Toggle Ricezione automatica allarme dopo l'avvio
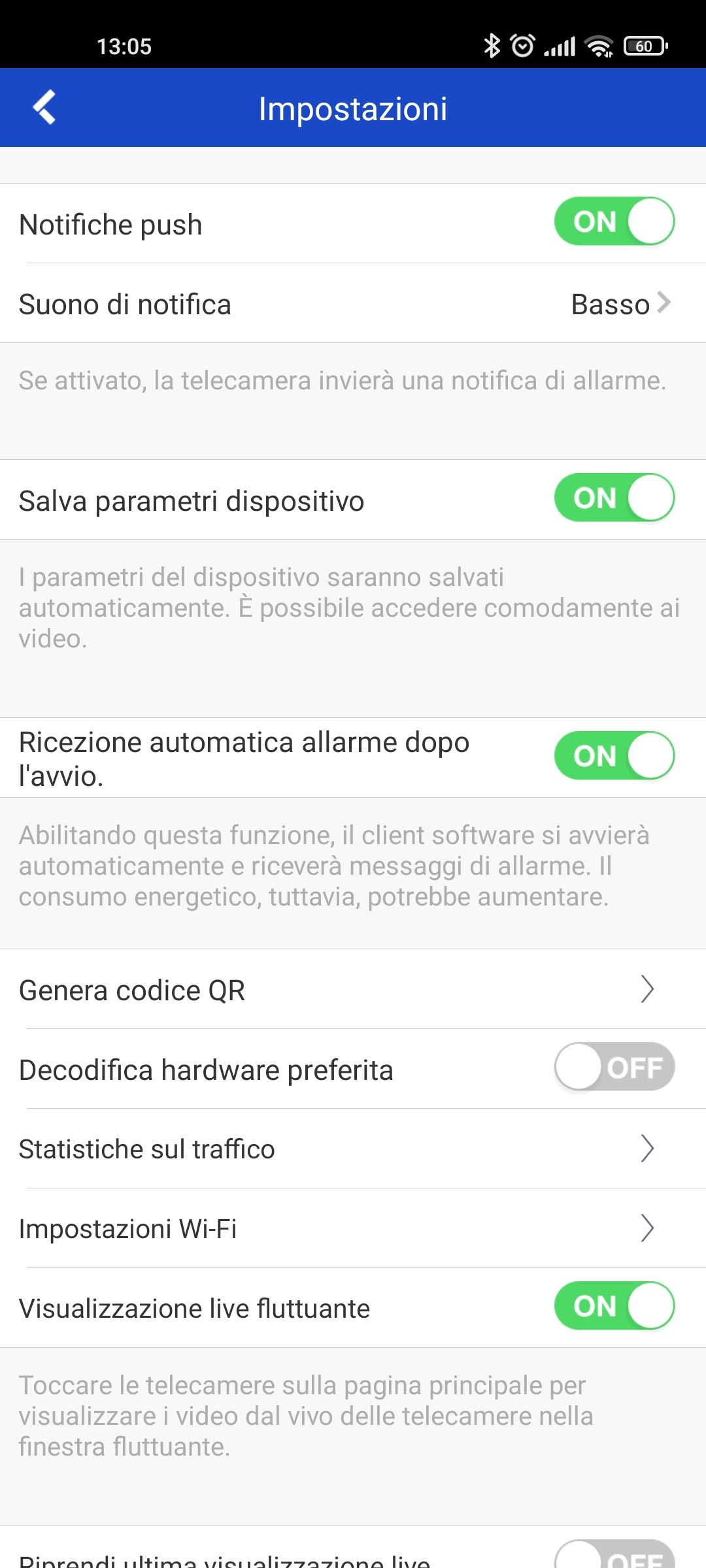This screenshot has height=1568, width=706. tap(614, 757)
